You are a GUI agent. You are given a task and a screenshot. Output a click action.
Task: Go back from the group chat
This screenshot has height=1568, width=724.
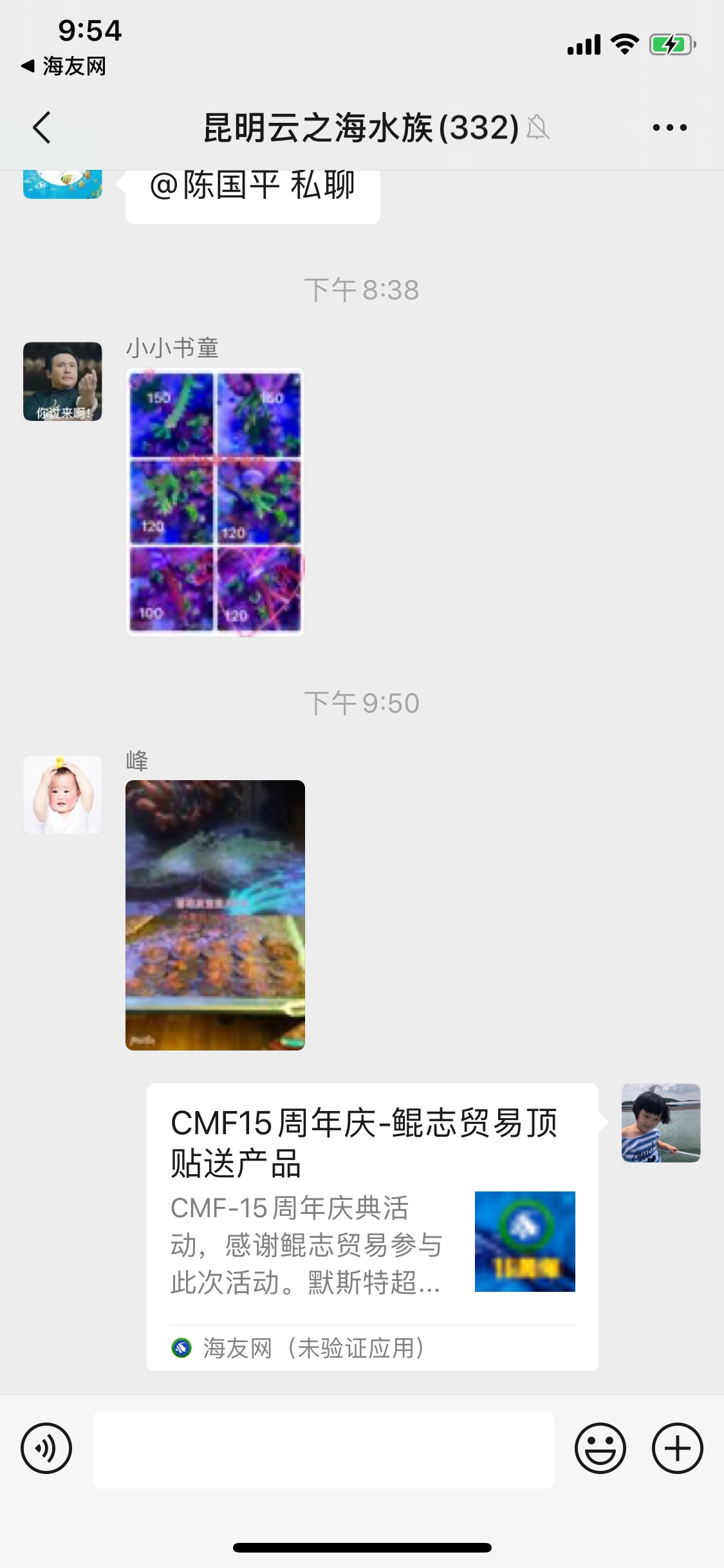tap(42, 127)
